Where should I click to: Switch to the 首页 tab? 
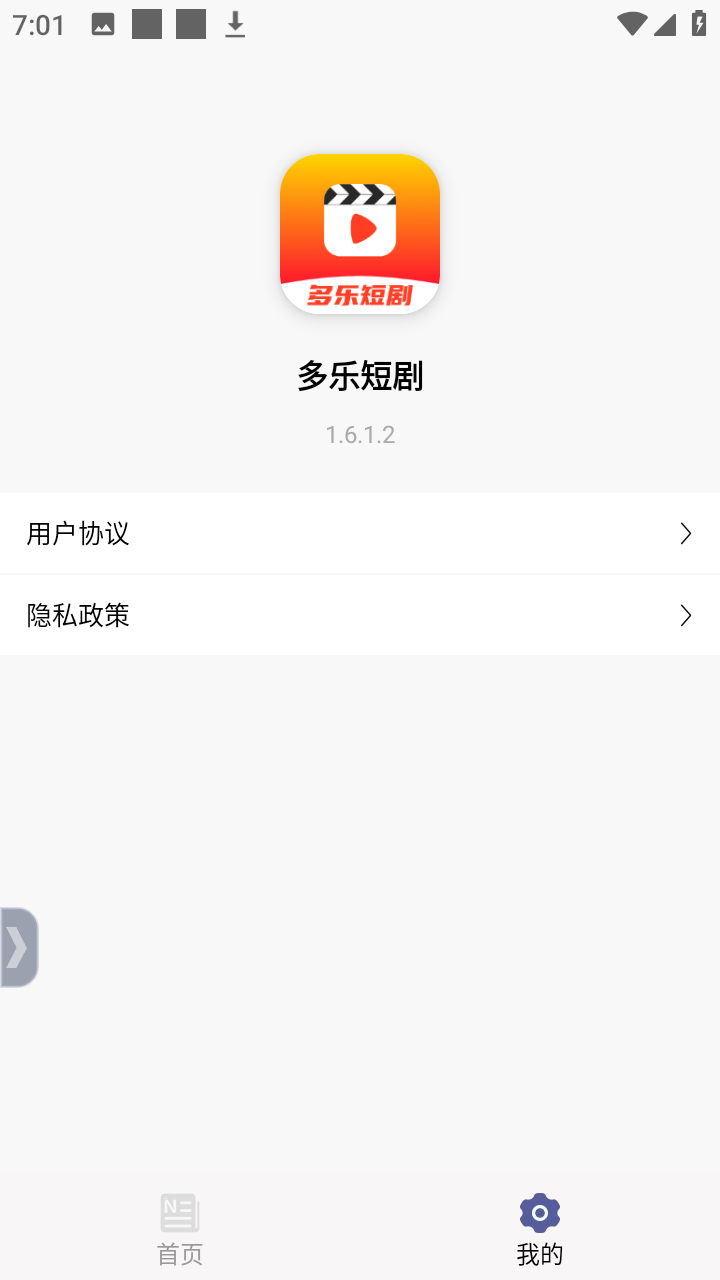(x=180, y=1229)
